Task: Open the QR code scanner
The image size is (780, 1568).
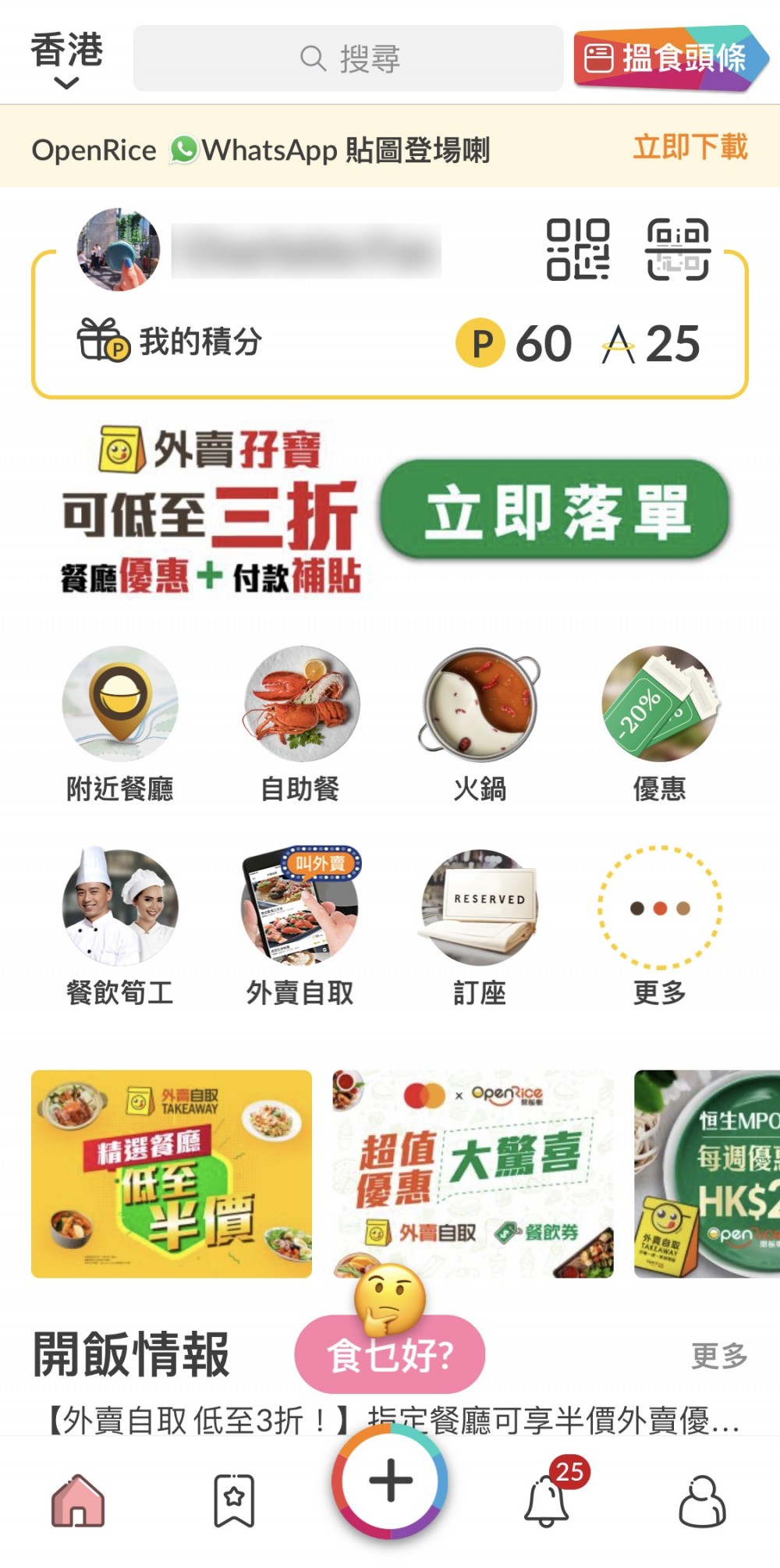Action: pos(677,250)
